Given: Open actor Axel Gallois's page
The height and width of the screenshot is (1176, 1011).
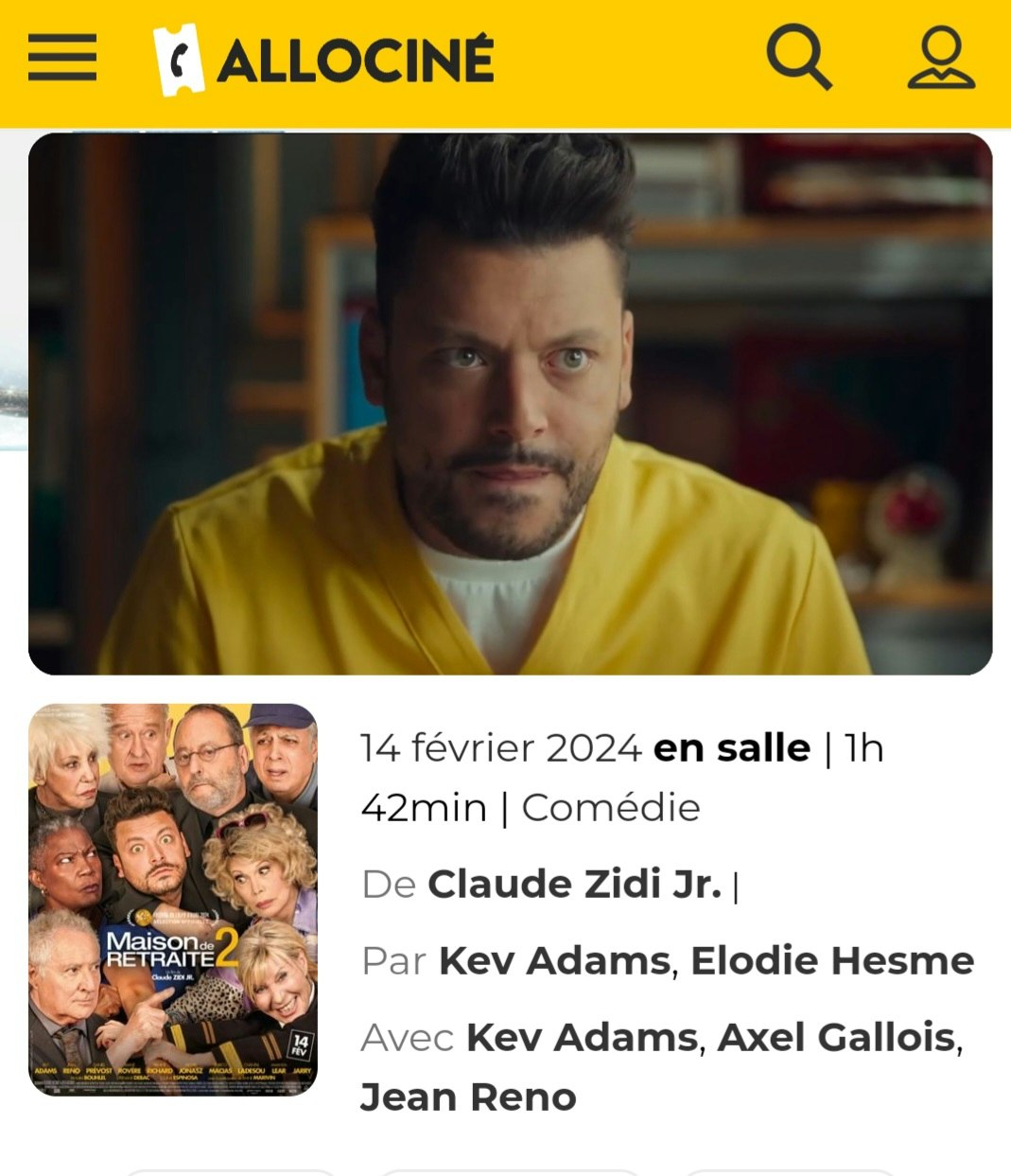Looking at the screenshot, I should click(837, 1038).
